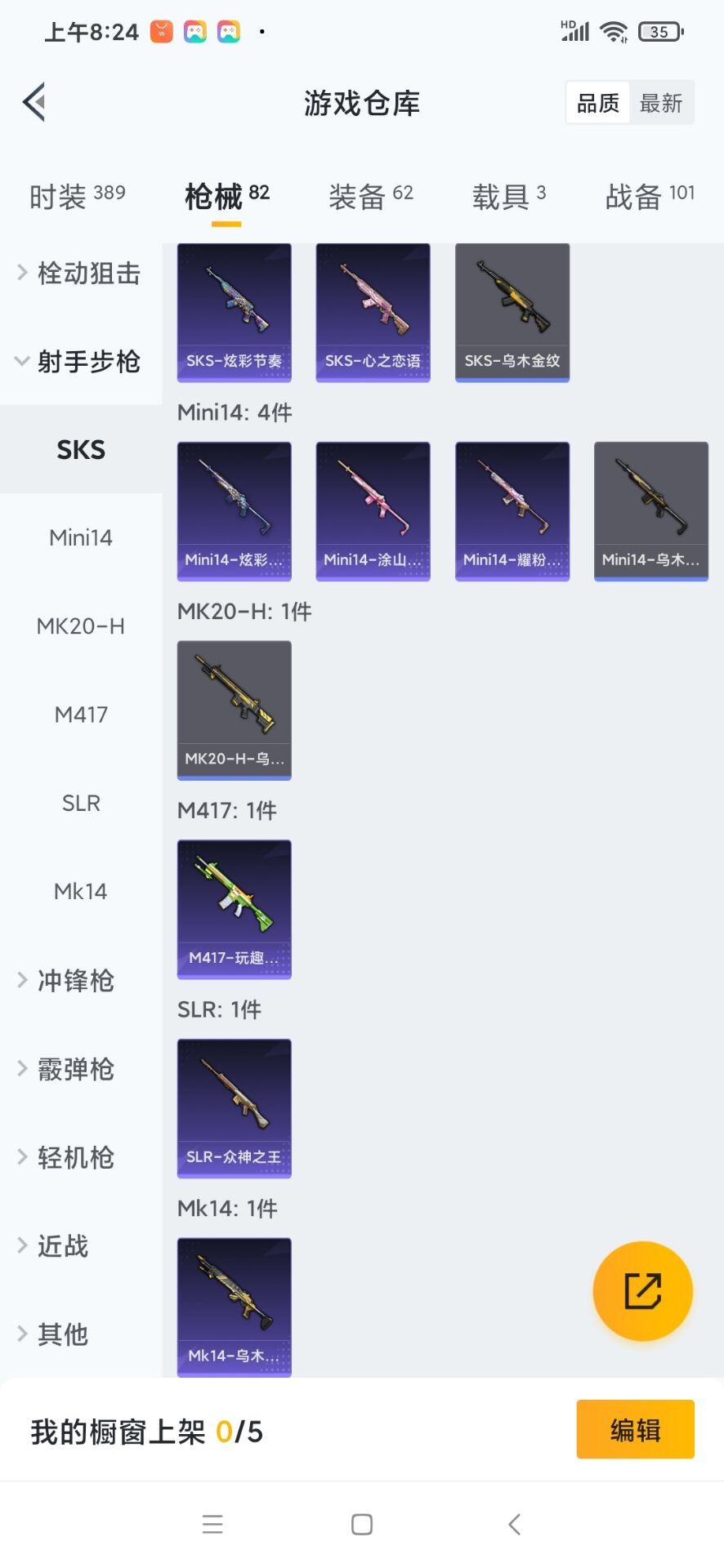Open the 载具 tab
The height and width of the screenshot is (1568, 724).
[508, 196]
